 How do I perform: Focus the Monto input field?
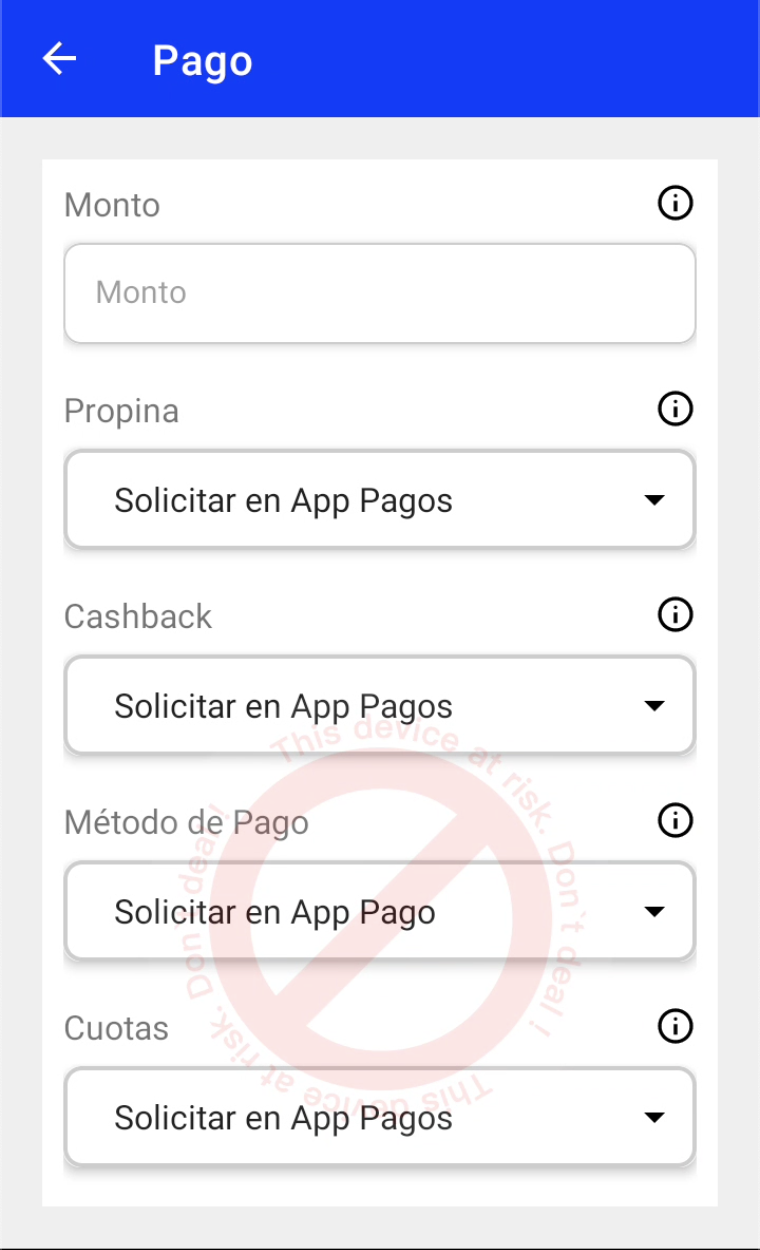pos(379,293)
